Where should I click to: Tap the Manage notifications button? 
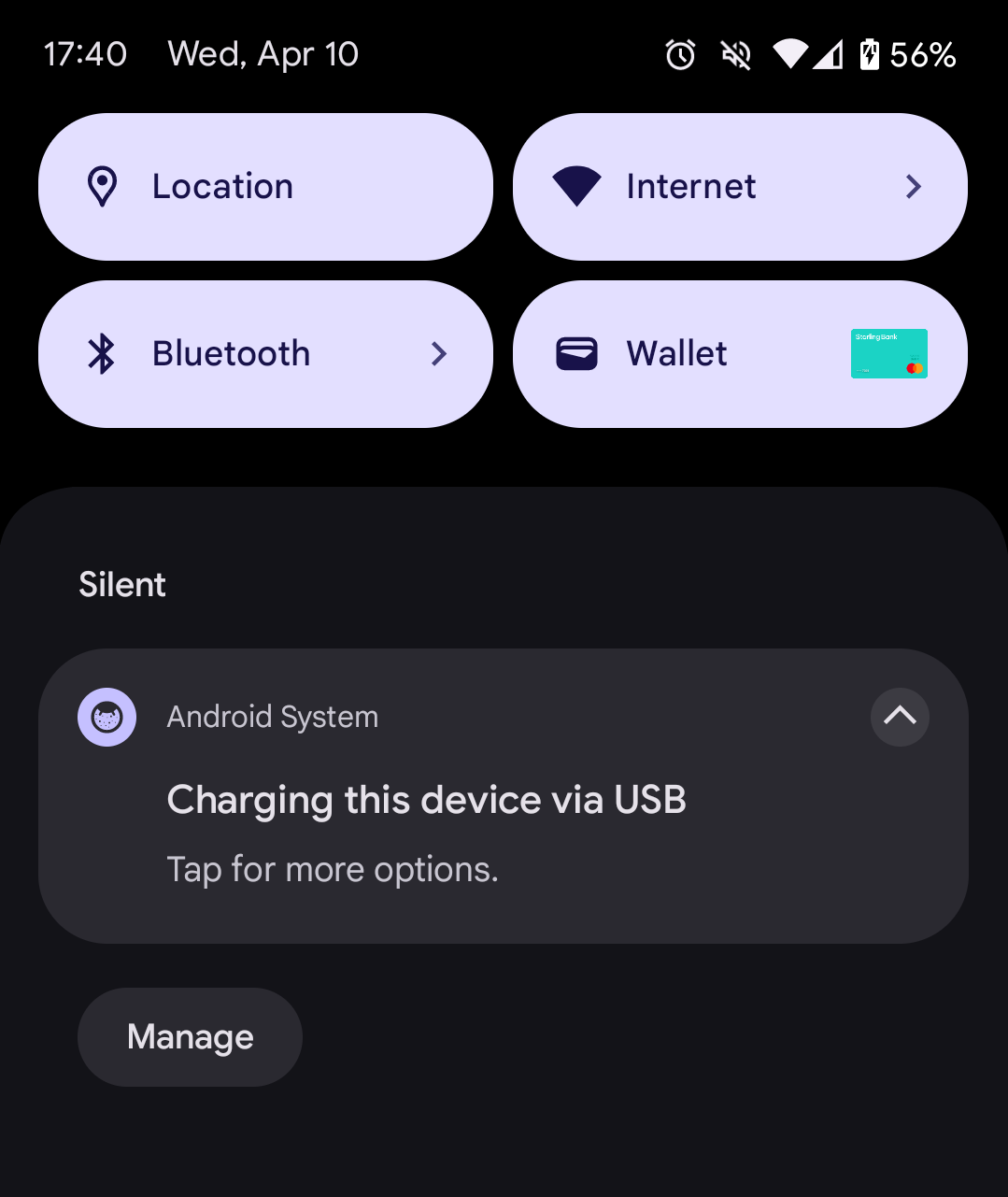point(190,1037)
